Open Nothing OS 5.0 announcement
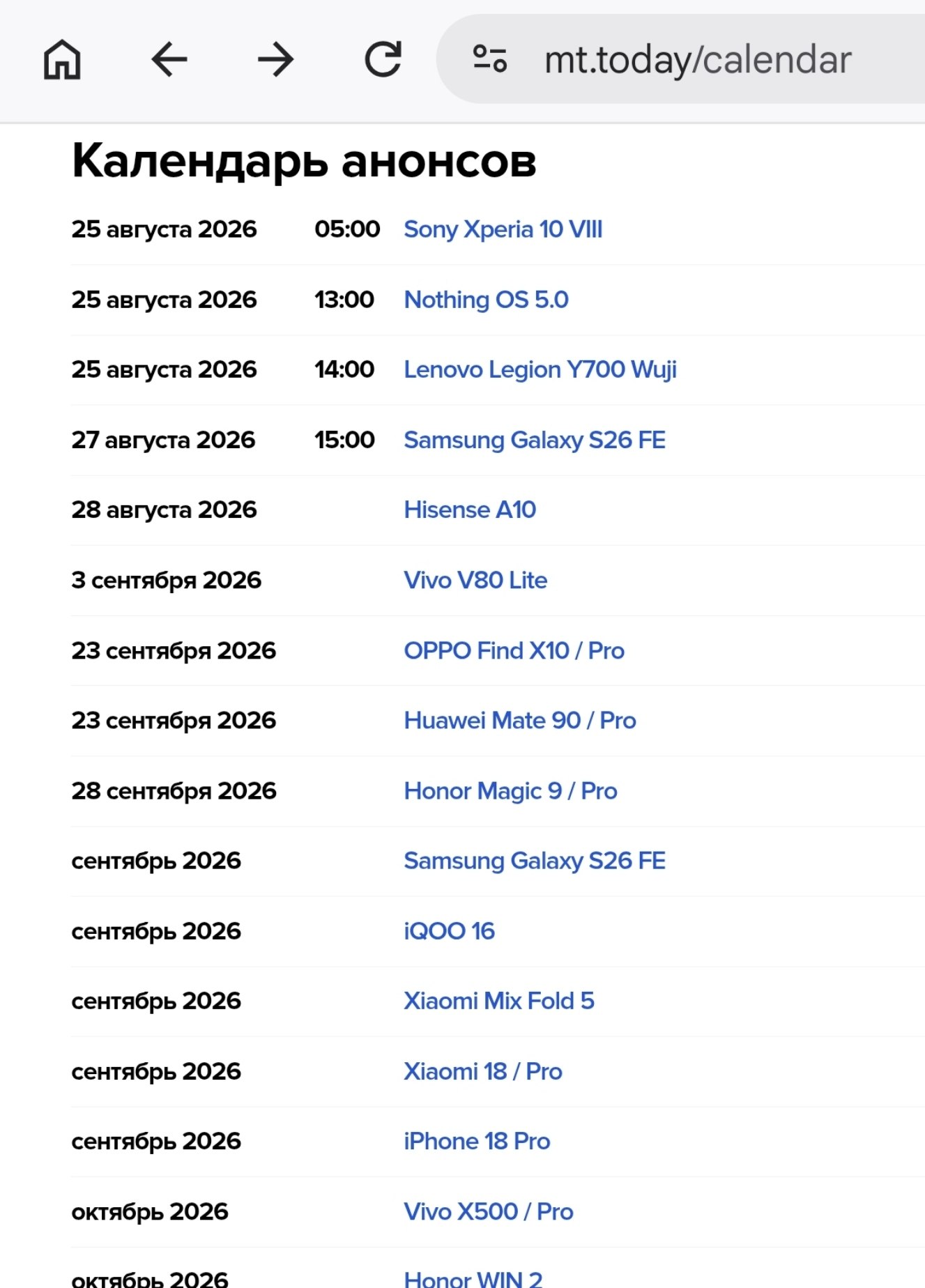 point(487,300)
